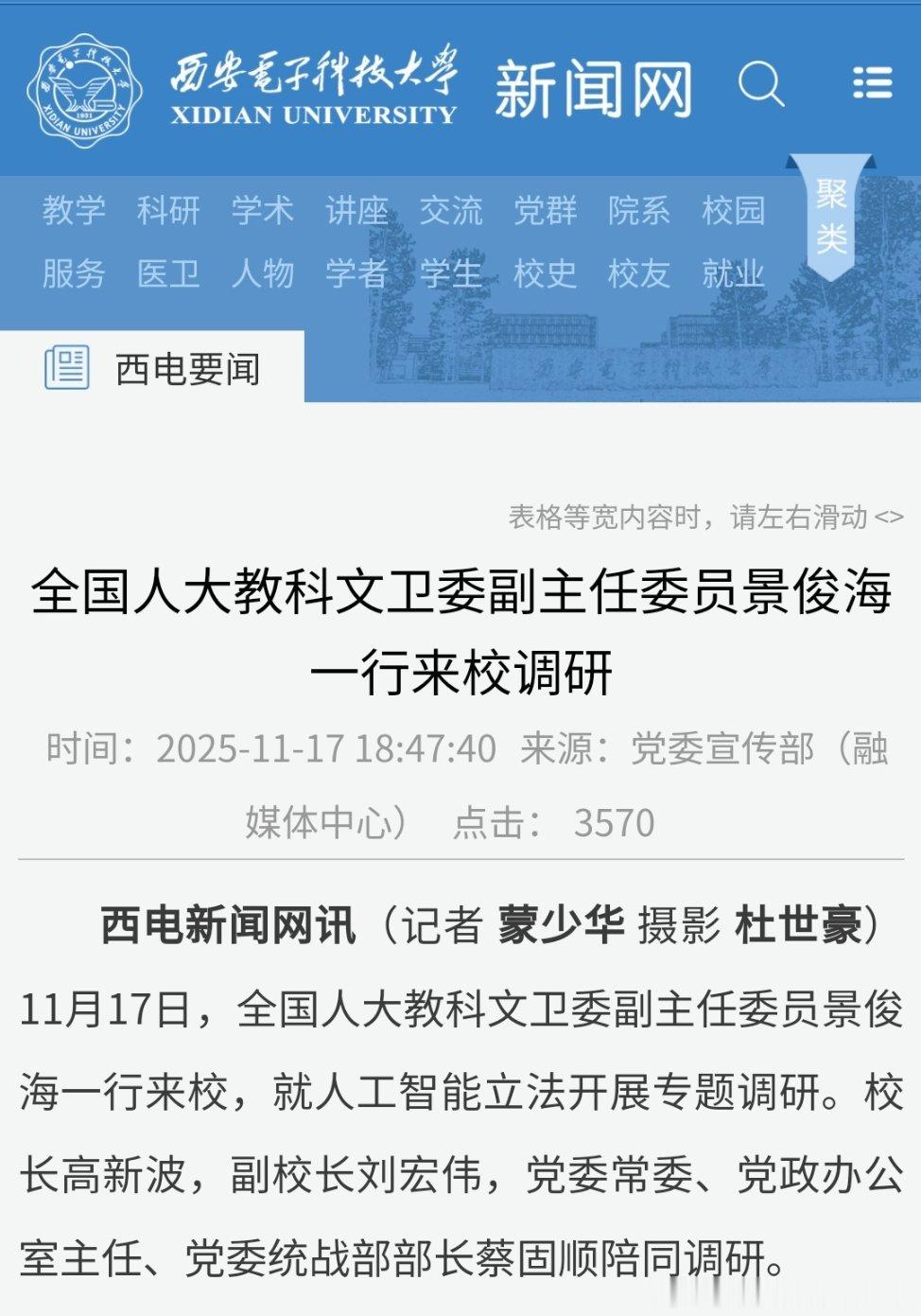Click the 西电要闻 newspaper icon

(66, 368)
